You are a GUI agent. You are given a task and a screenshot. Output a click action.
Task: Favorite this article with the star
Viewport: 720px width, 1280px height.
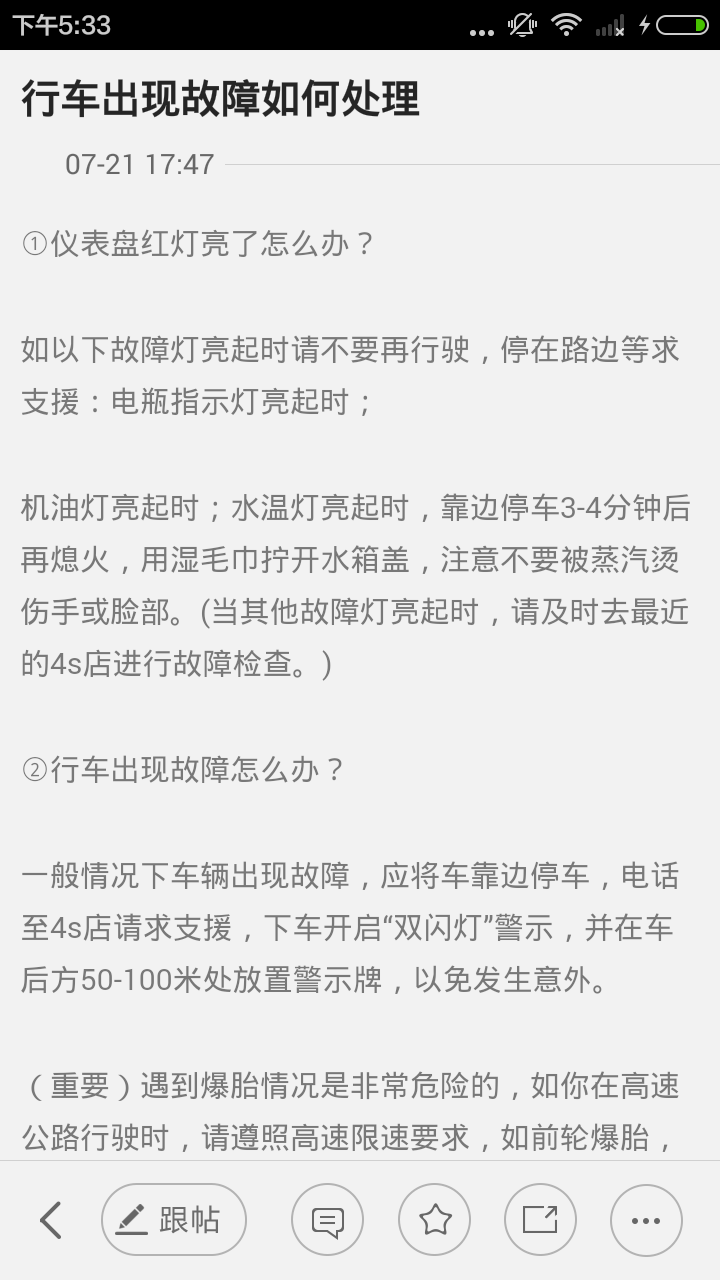click(x=434, y=1220)
